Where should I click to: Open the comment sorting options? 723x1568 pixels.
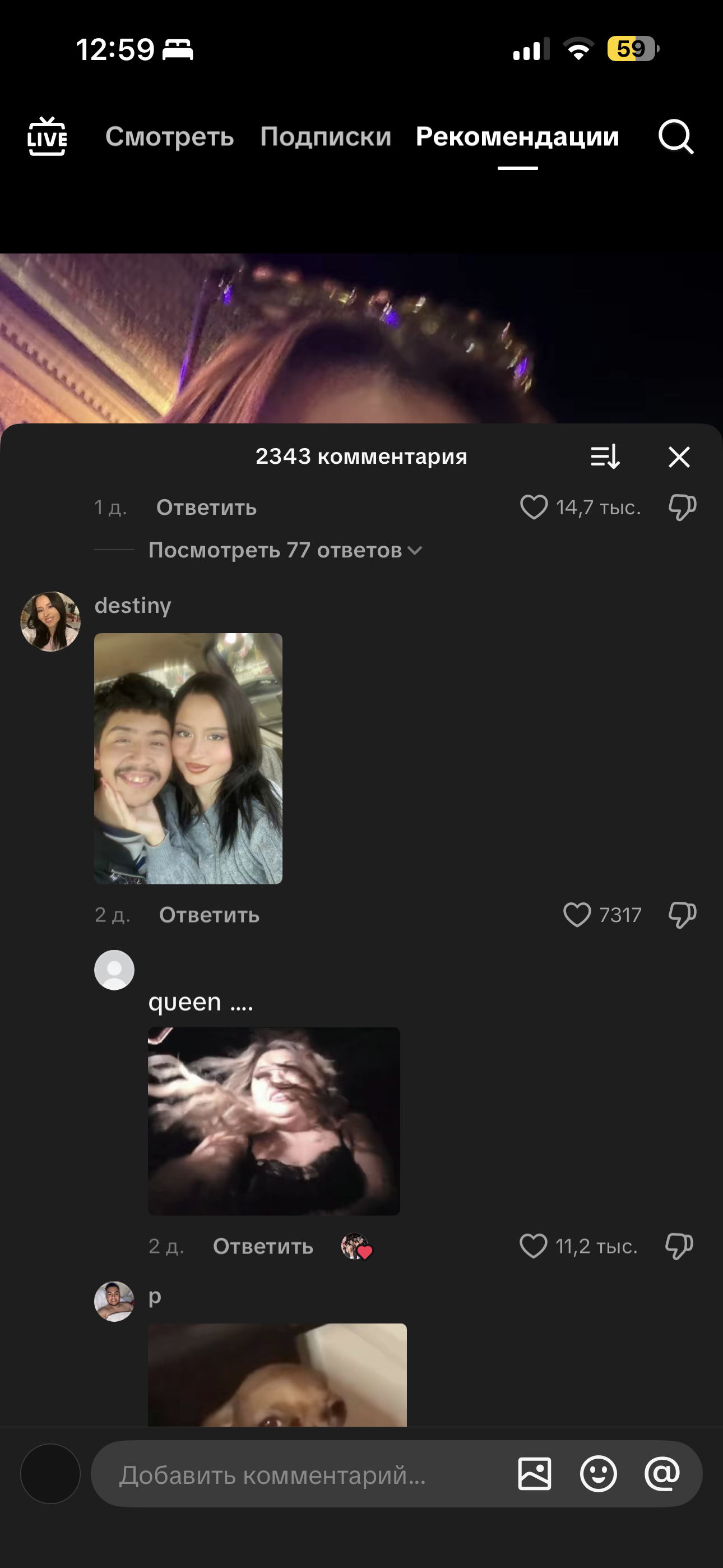605,456
